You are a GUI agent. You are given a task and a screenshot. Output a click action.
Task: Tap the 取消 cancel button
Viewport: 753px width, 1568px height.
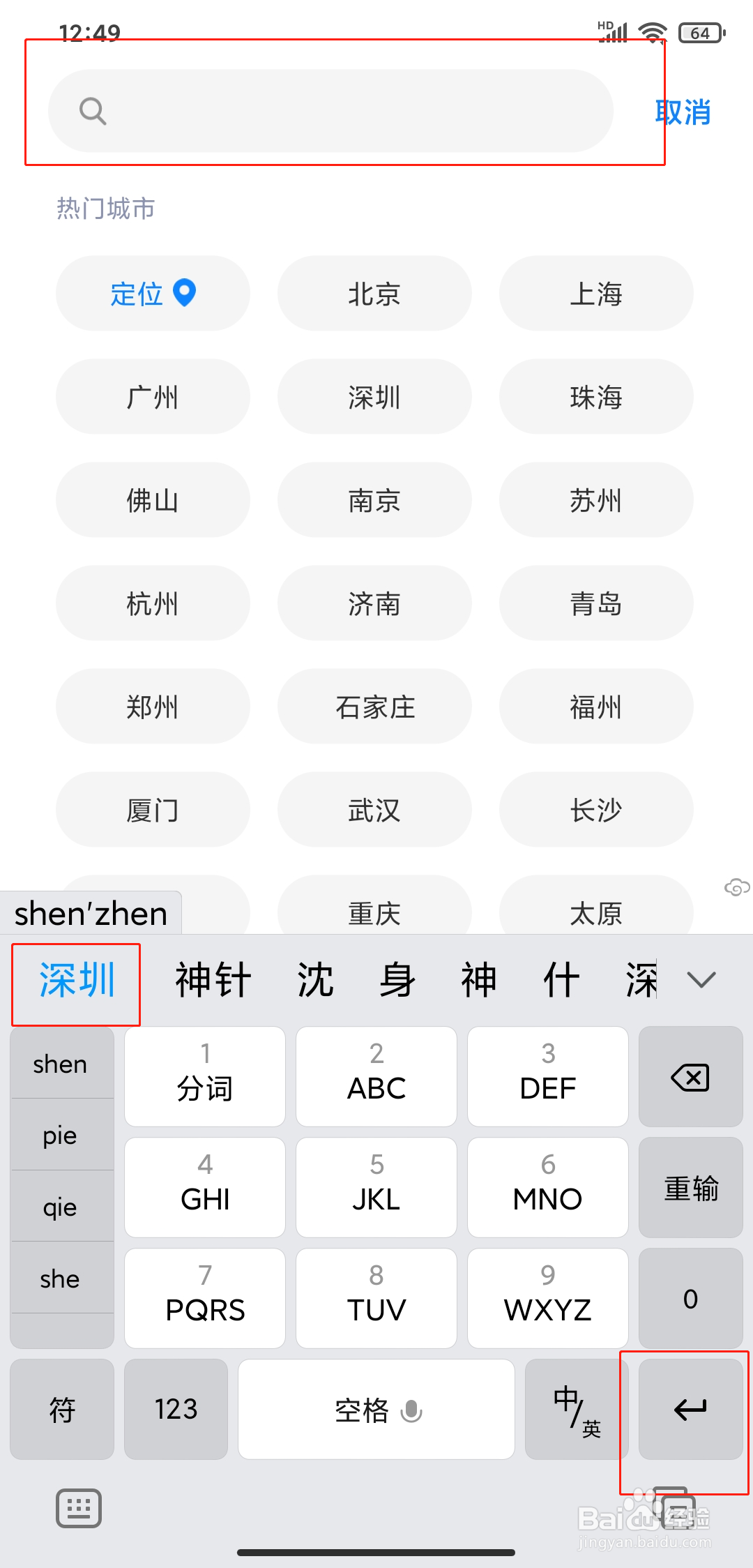tap(683, 112)
